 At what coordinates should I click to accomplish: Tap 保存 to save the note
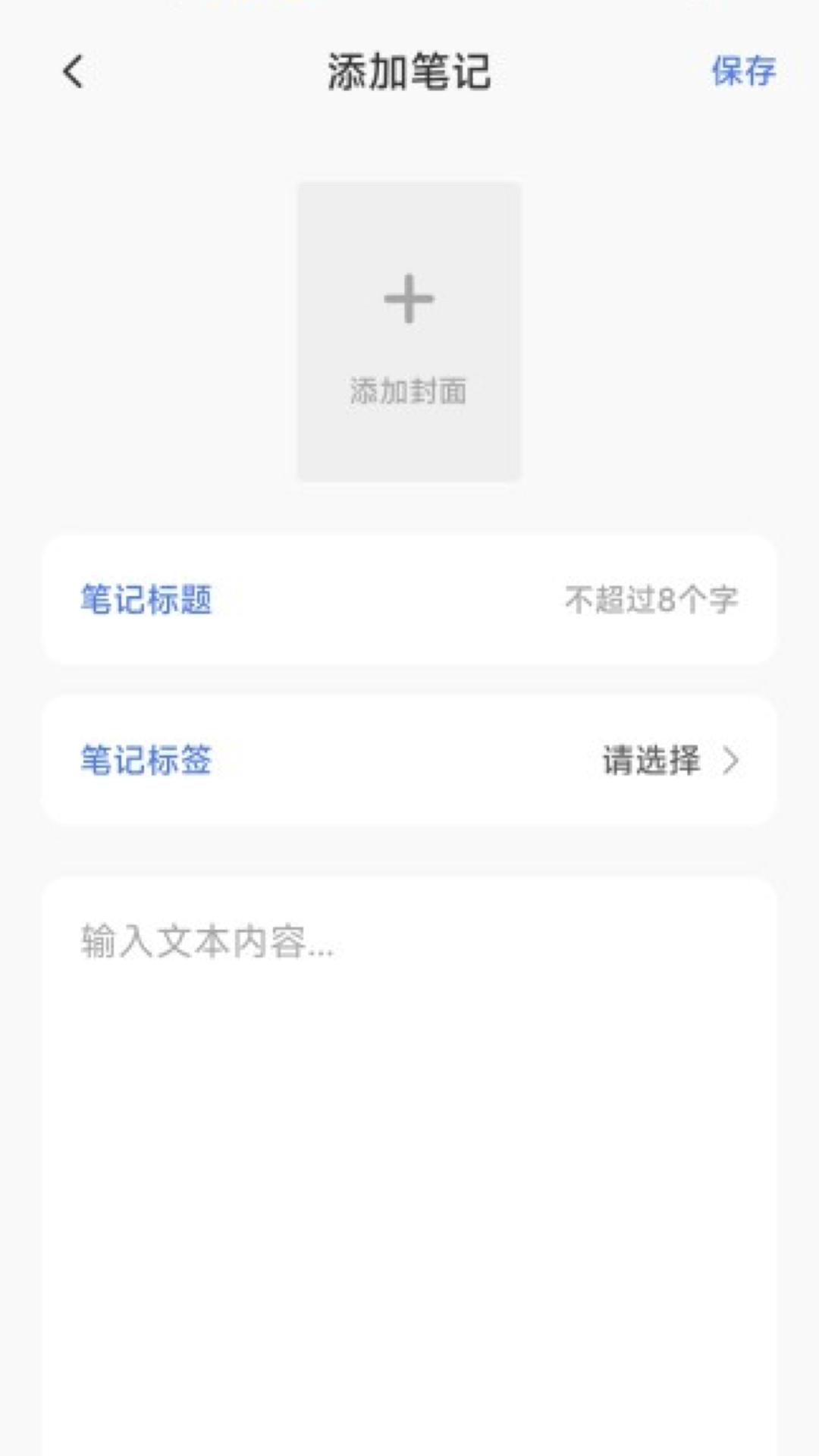[x=743, y=73]
